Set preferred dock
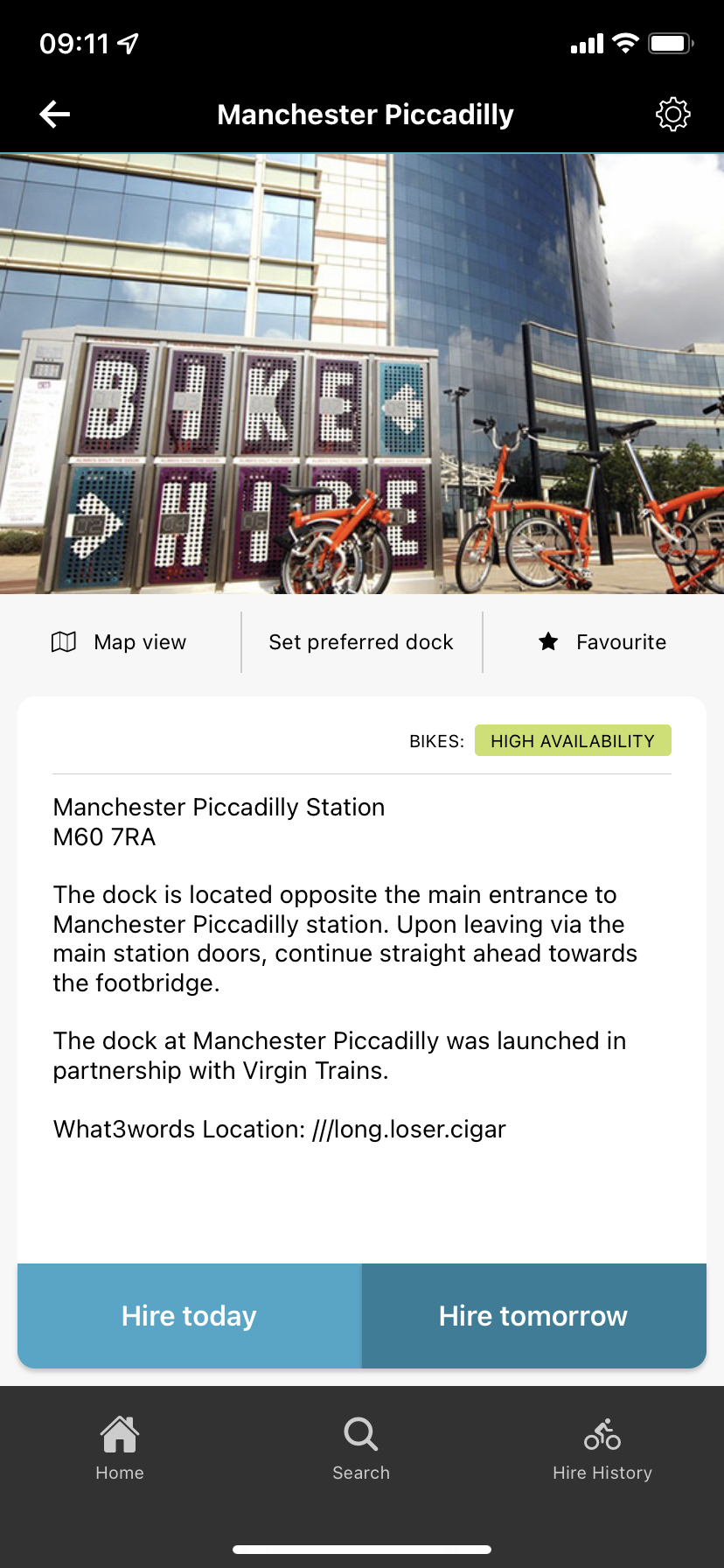The height and width of the screenshot is (1568, 724). [x=361, y=642]
